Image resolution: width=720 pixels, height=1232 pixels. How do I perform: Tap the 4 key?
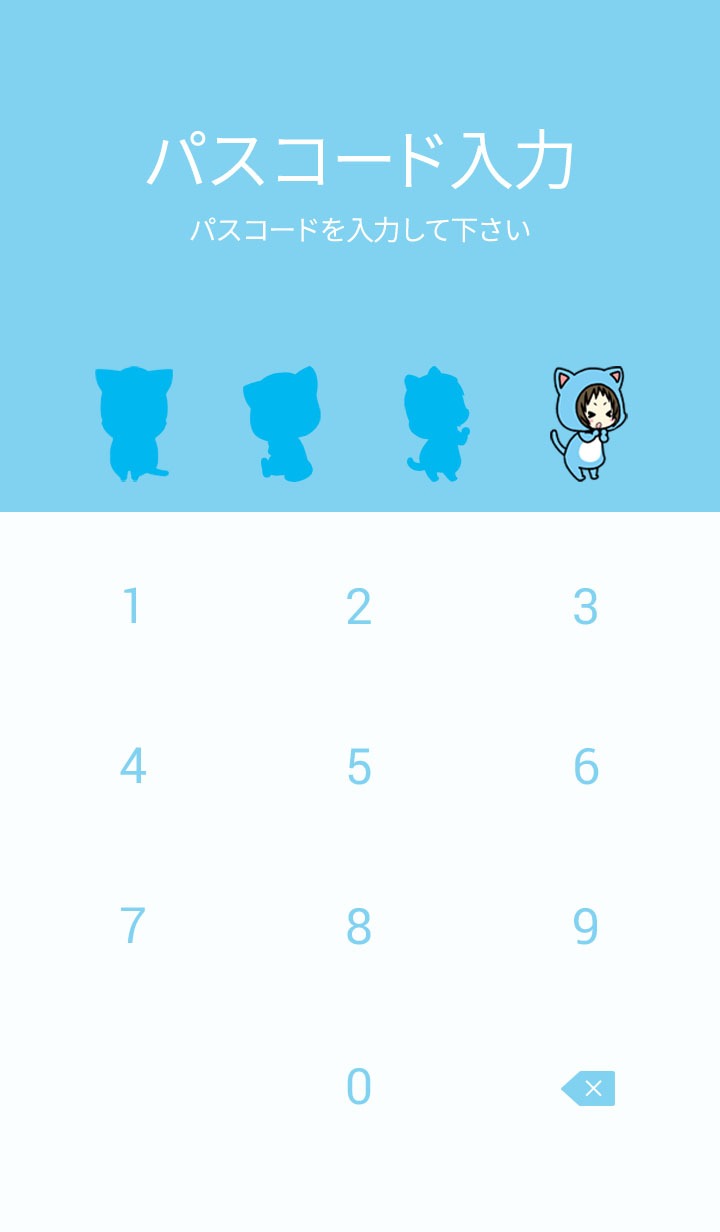pos(132,767)
